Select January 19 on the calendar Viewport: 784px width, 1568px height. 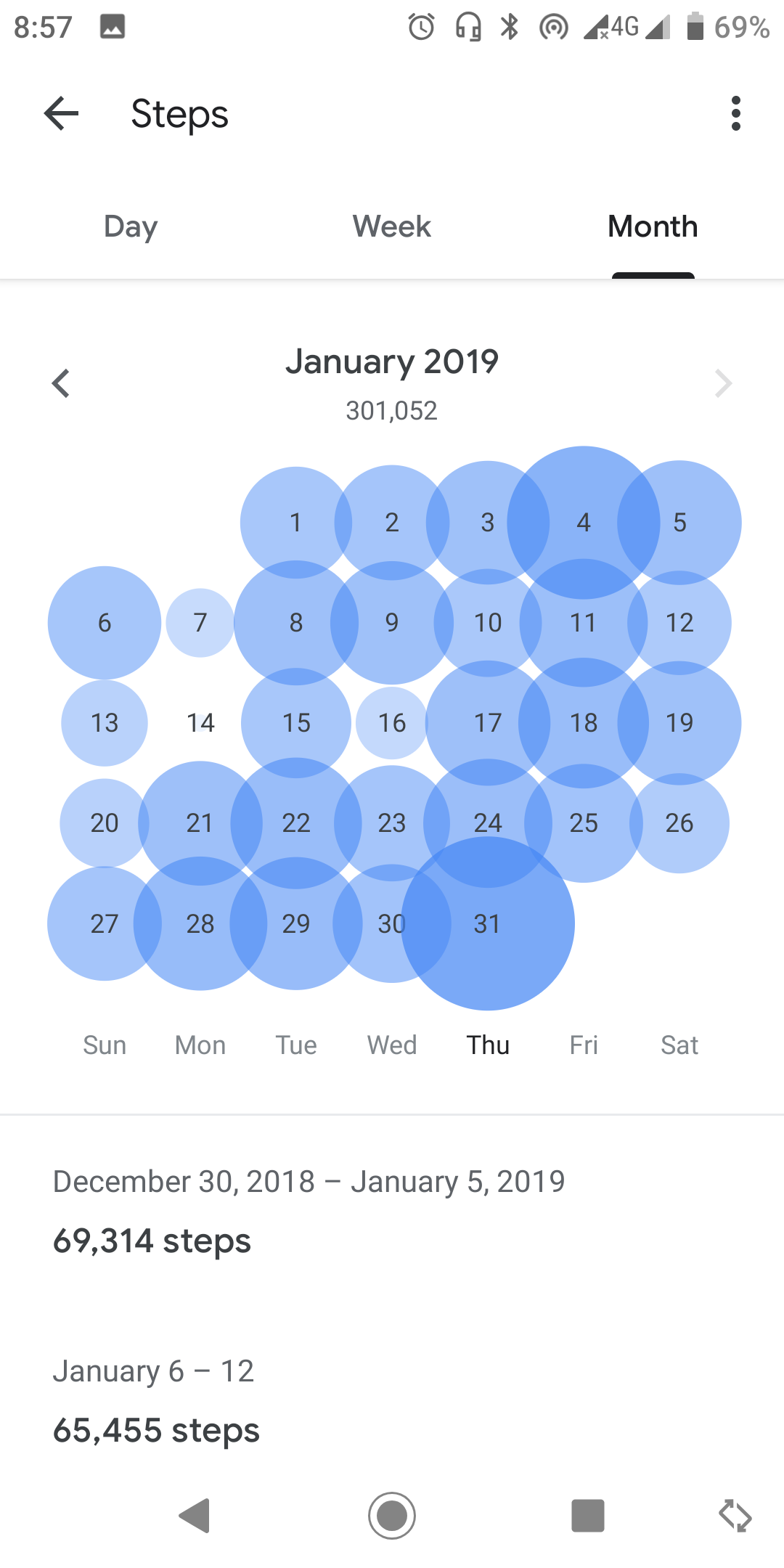[x=679, y=722]
